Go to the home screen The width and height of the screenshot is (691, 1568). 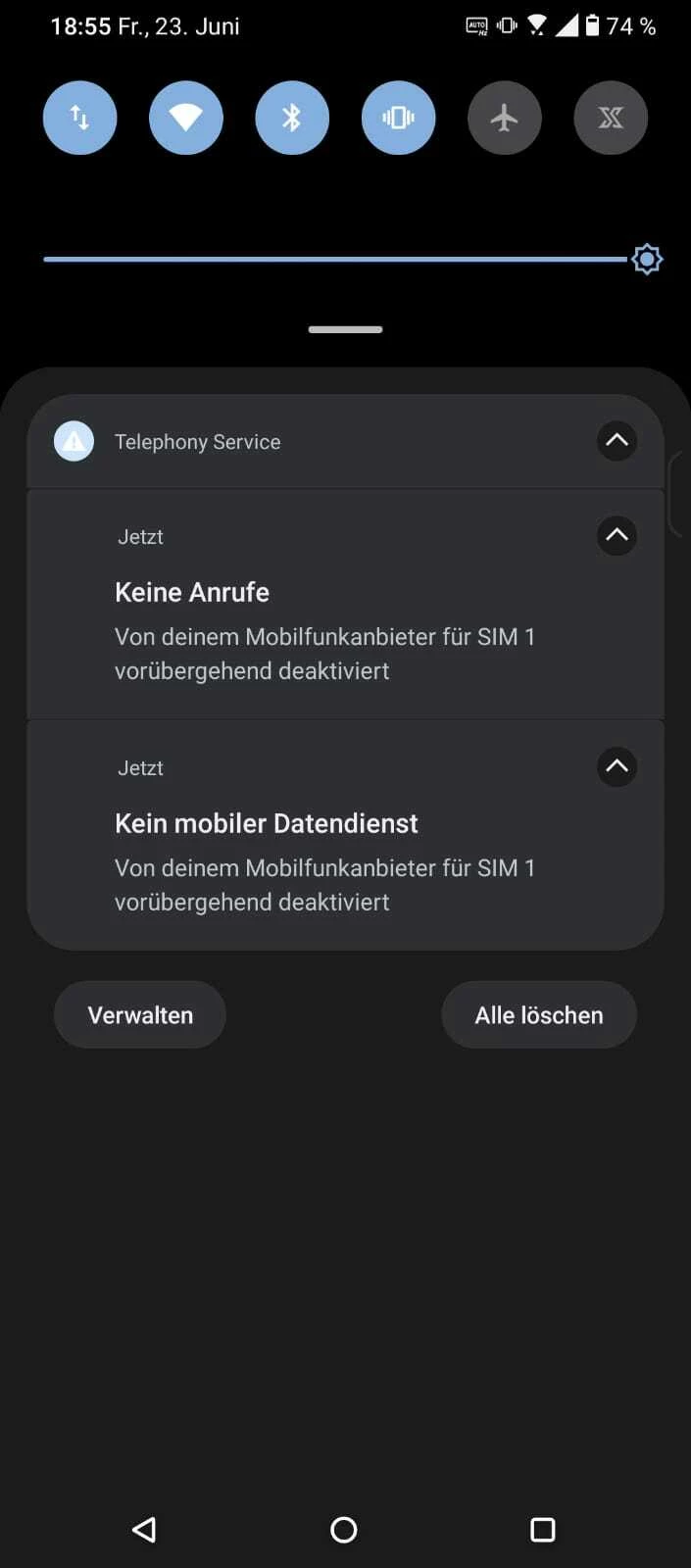pyautogui.click(x=344, y=1530)
